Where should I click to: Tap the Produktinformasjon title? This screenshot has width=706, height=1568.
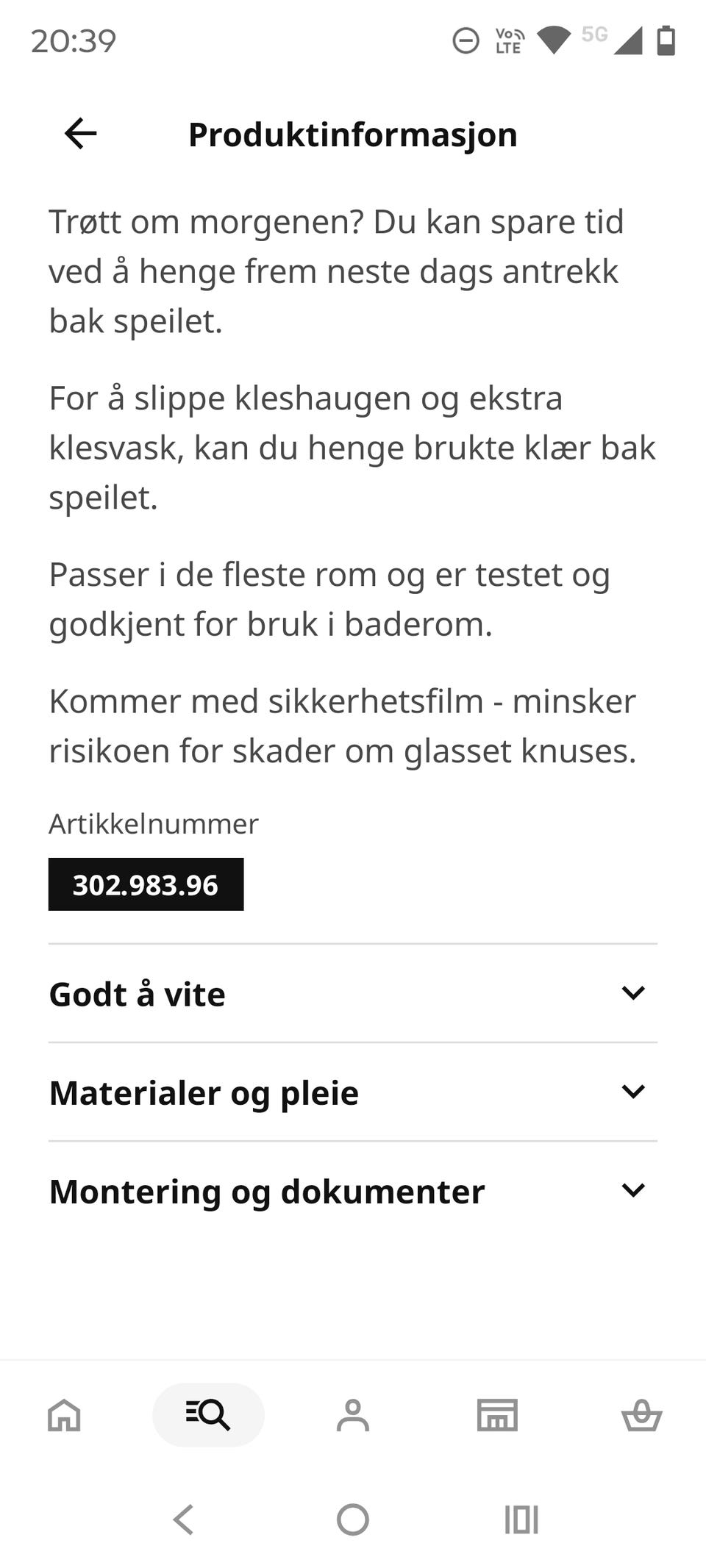click(353, 133)
